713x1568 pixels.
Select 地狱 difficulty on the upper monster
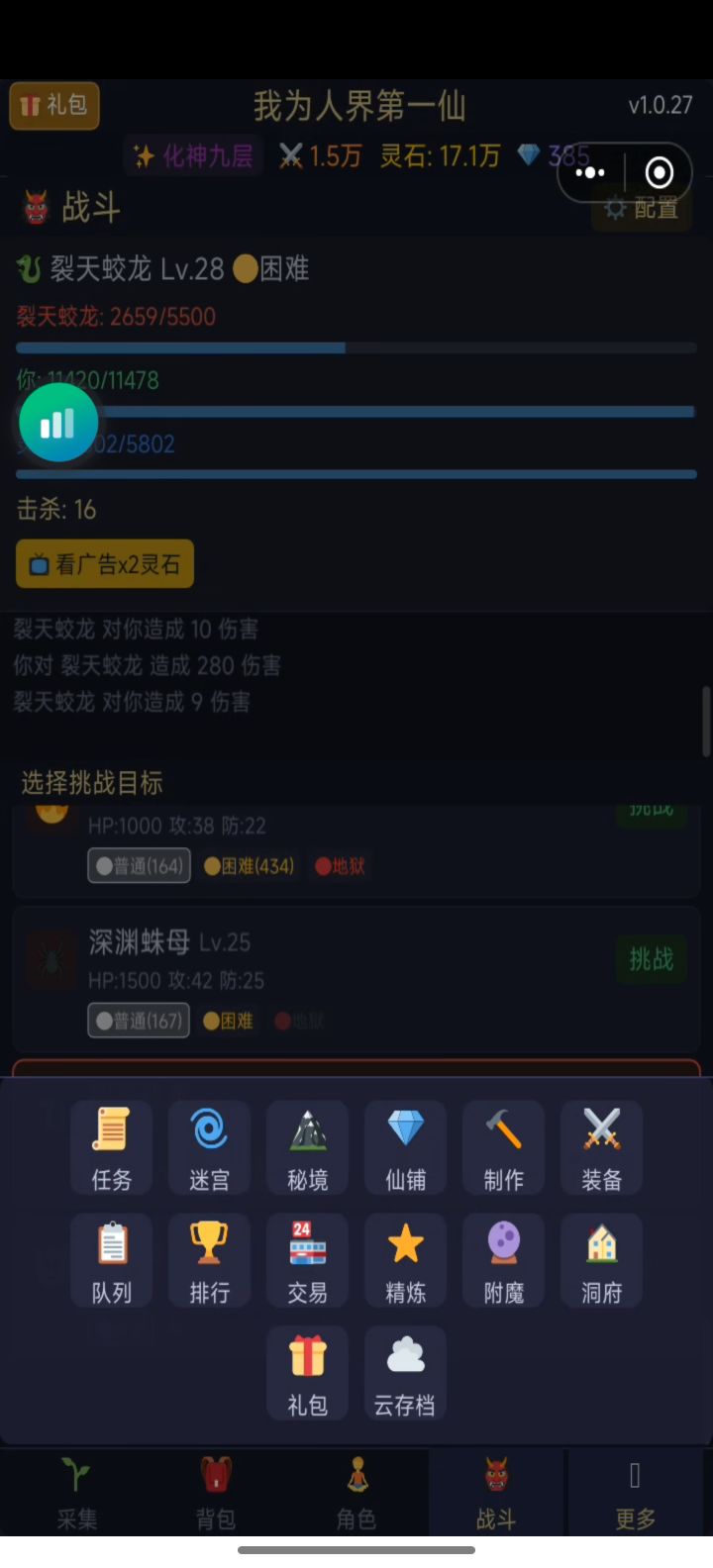339,866
